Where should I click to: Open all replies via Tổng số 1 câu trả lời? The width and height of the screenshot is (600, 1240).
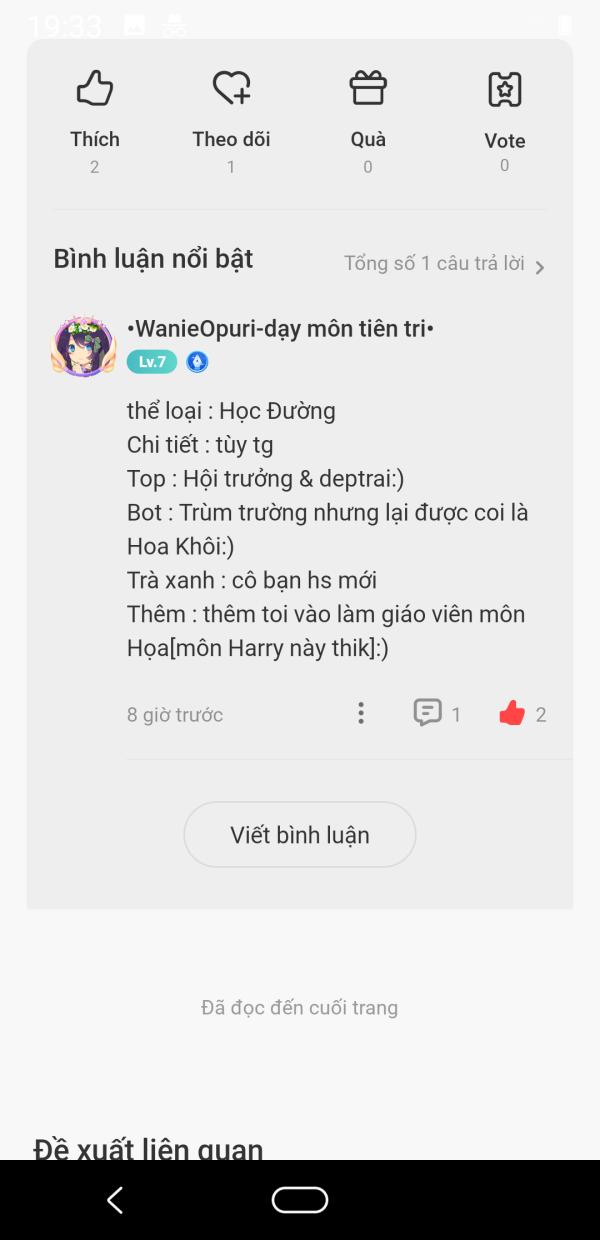pos(444,264)
